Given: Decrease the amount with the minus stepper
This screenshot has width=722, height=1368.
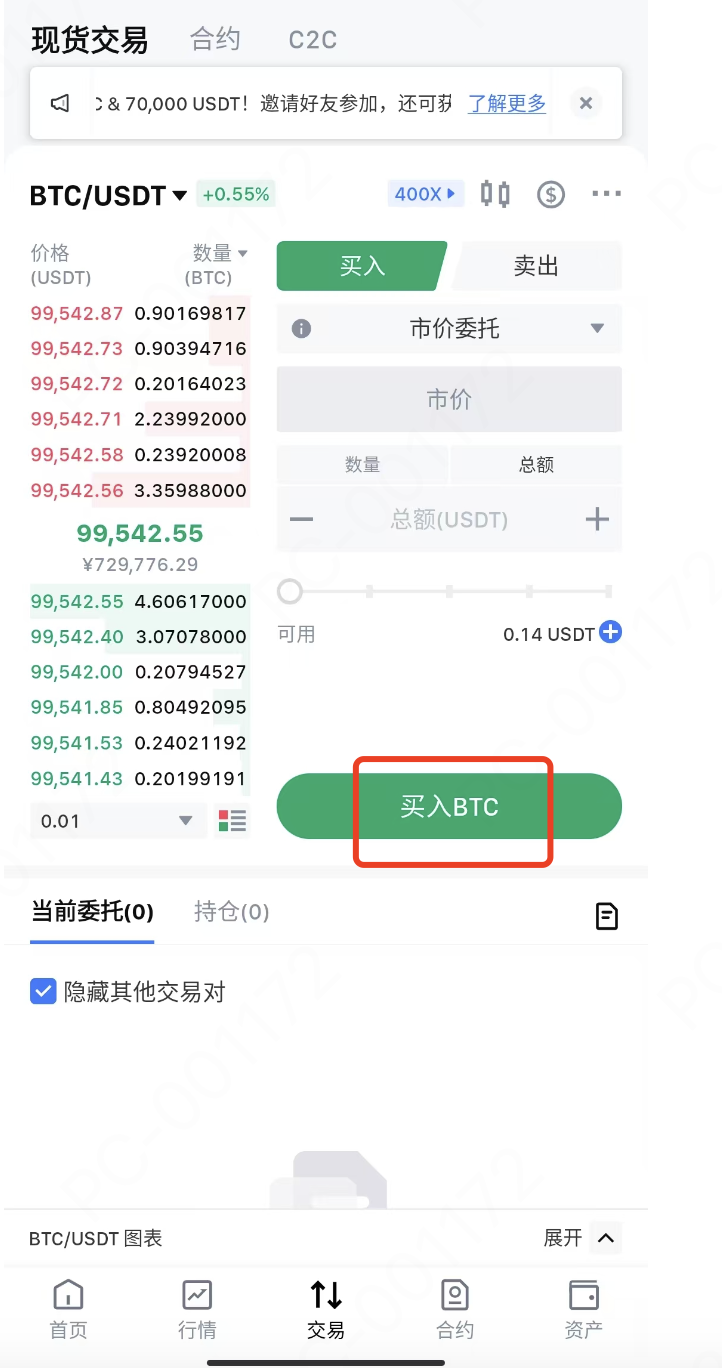Looking at the screenshot, I should click(301, 520).
